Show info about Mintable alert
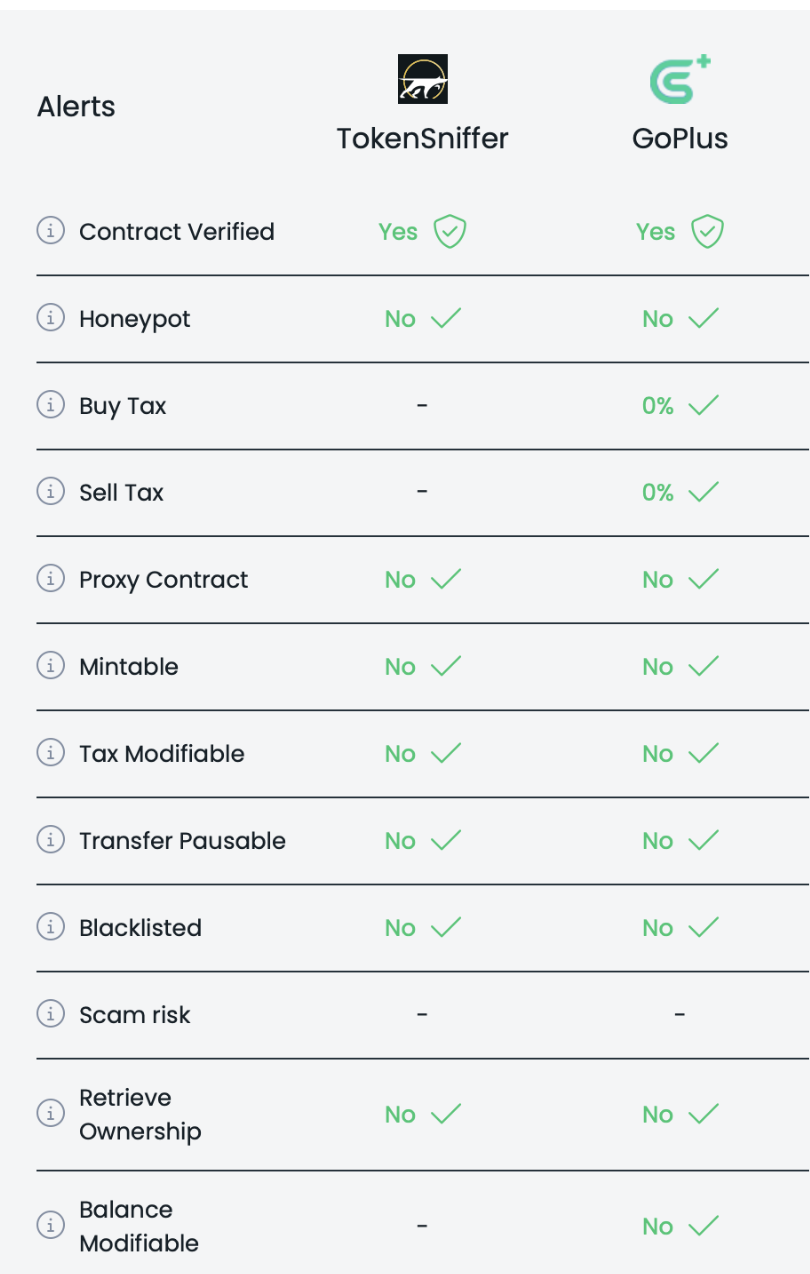Viewport: 810px width, 1274px height. (x=50, y=666)
